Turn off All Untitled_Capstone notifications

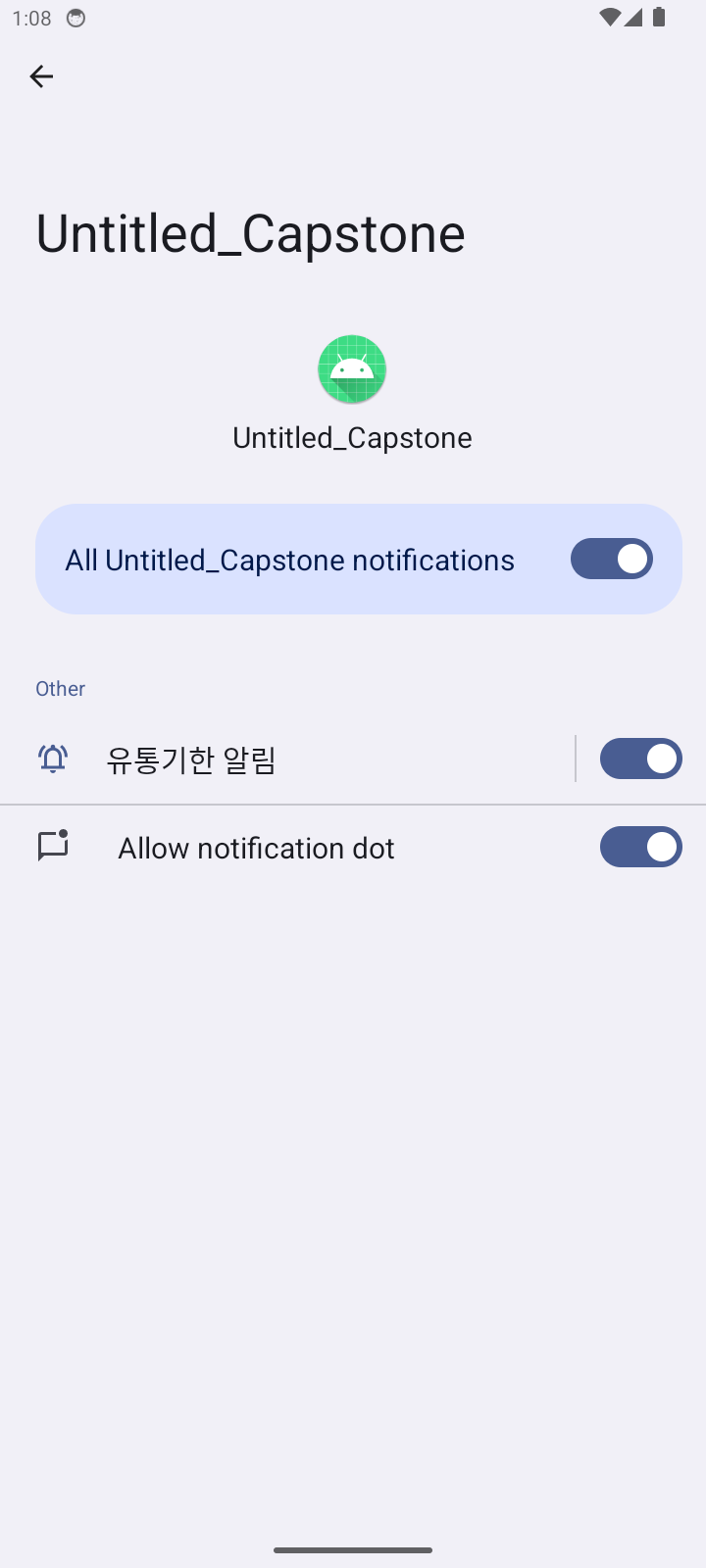click(611, 560)
